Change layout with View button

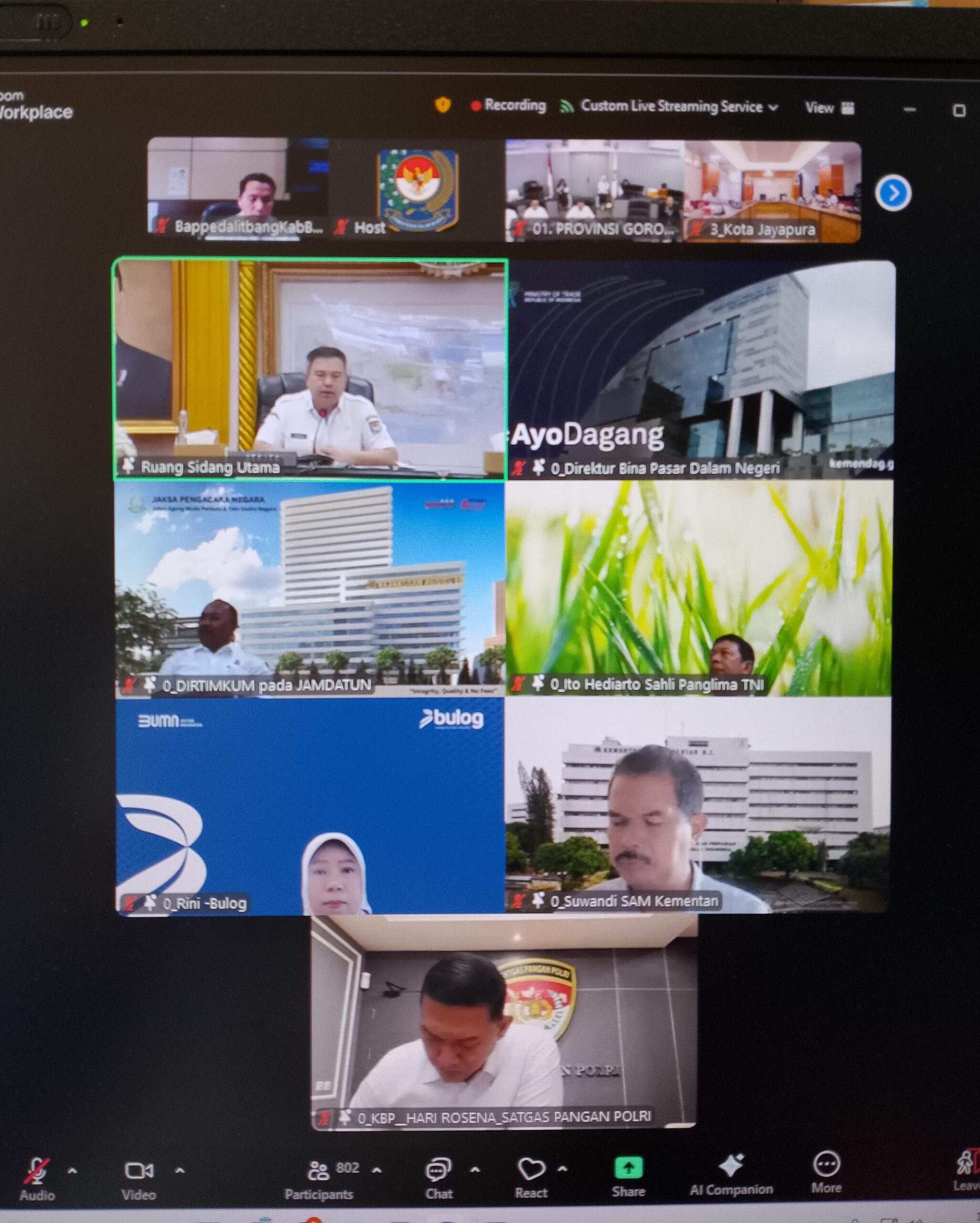coord(829,108)
